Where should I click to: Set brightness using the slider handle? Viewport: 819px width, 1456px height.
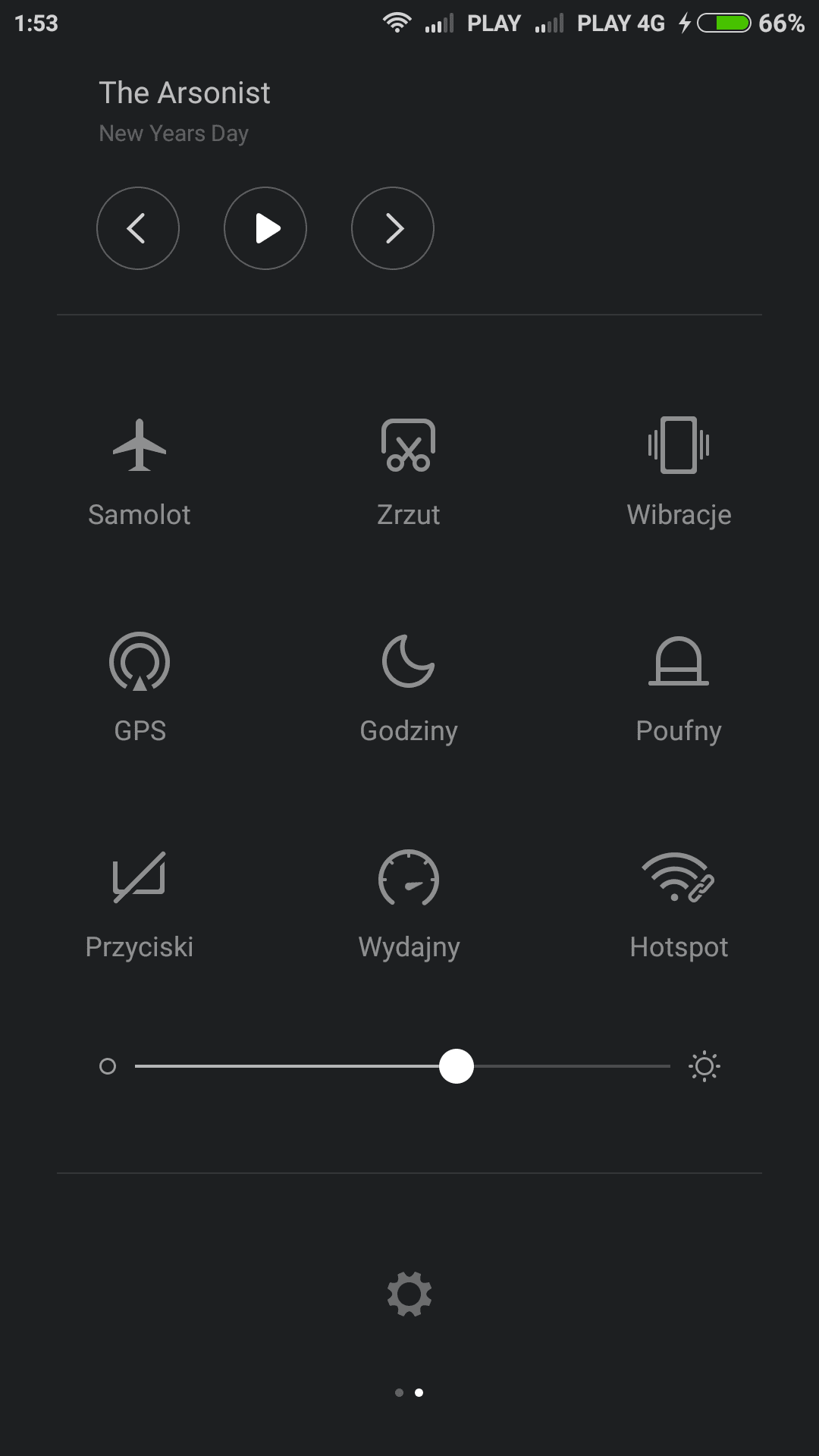(x=457, y=1066)
